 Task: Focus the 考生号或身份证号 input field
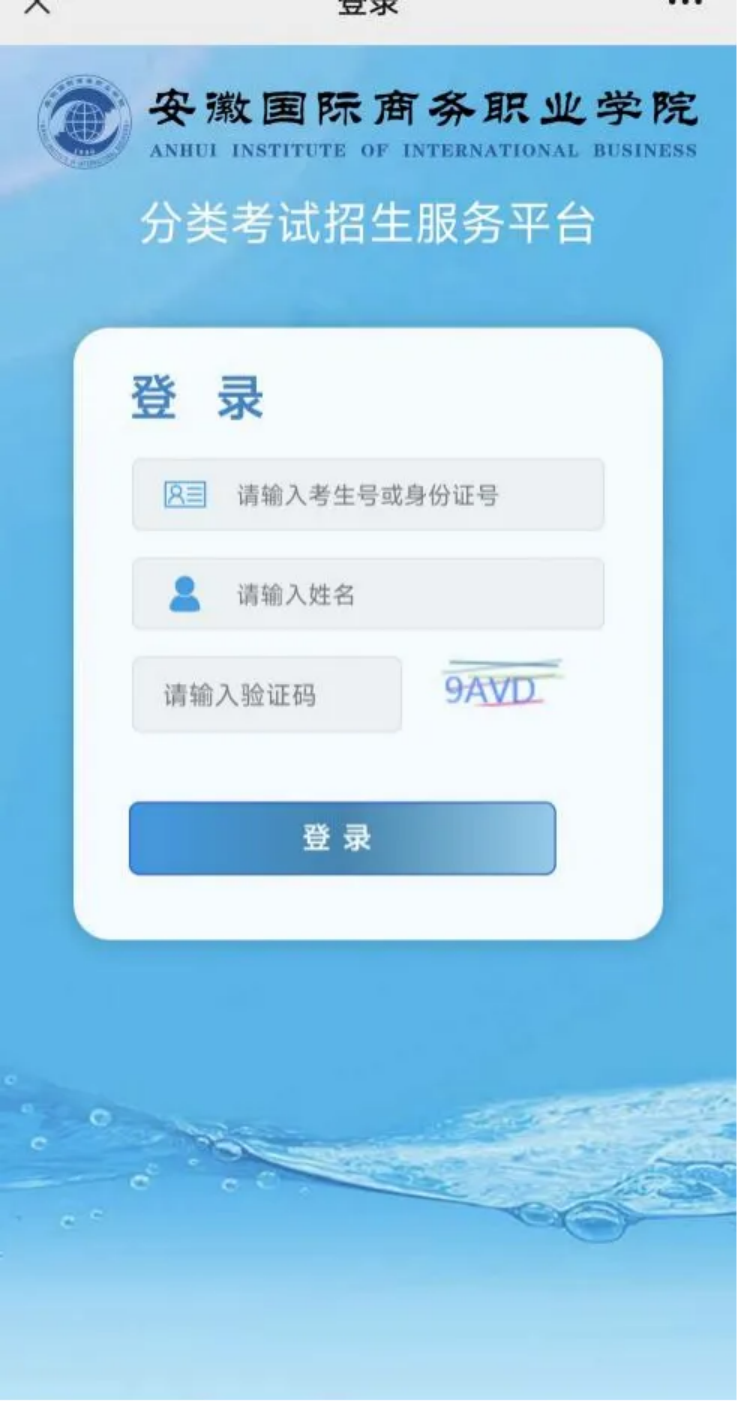[368, 494]
